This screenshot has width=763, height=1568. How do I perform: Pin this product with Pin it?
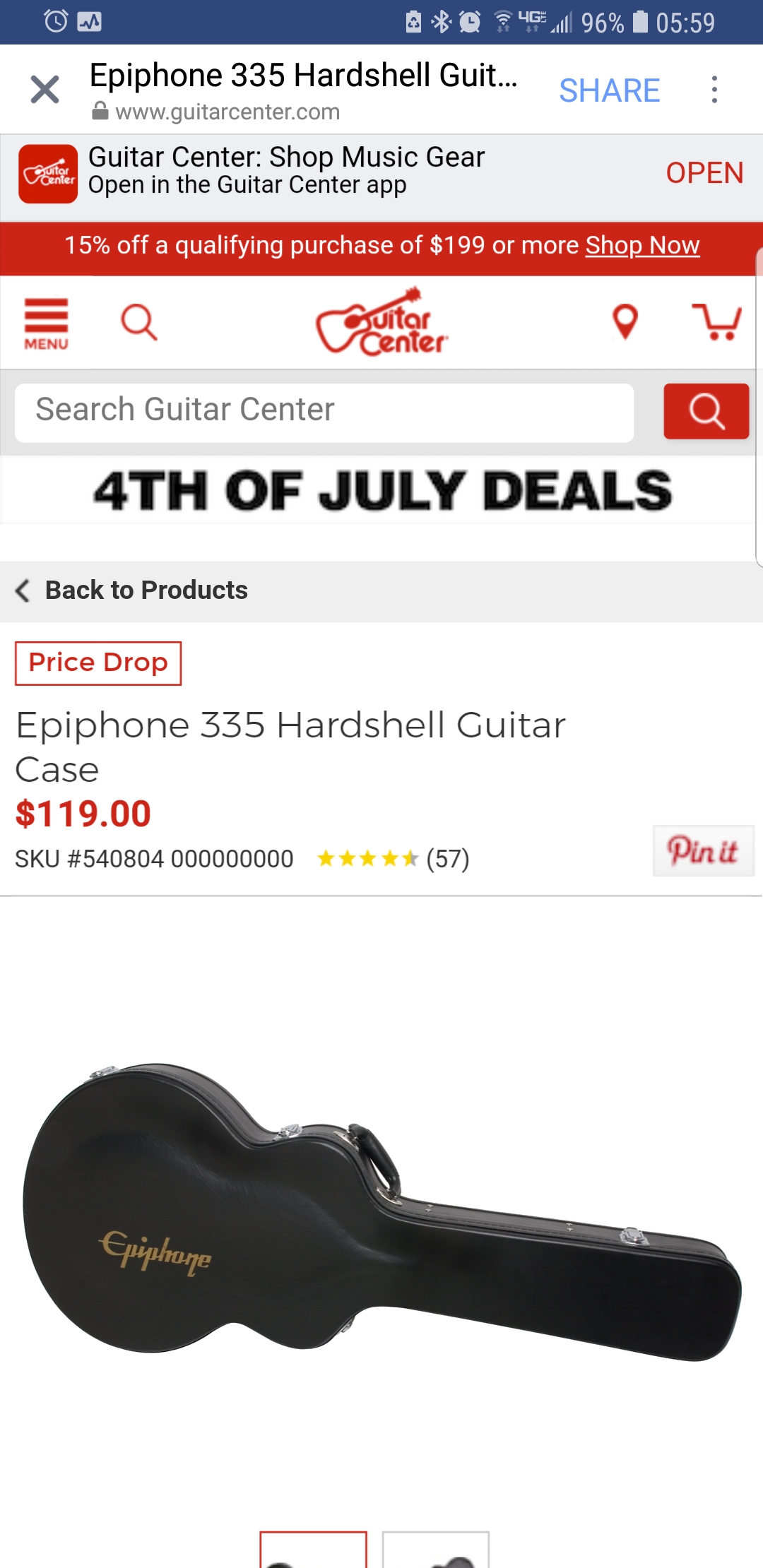(x=704, y=850)
